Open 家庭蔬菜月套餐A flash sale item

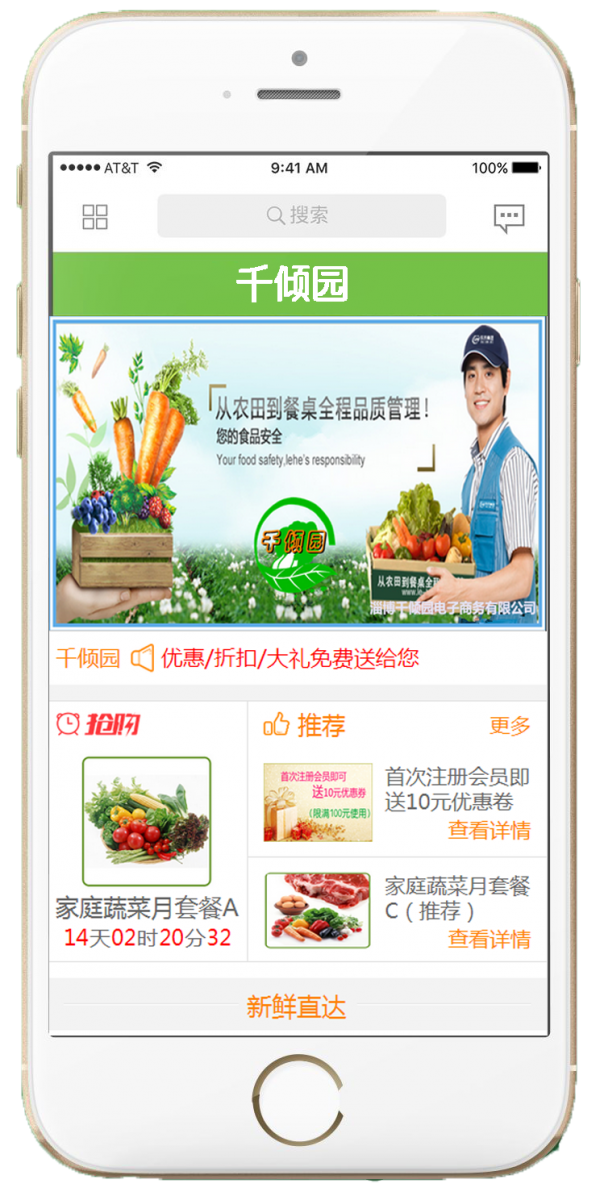click(147, 821)
